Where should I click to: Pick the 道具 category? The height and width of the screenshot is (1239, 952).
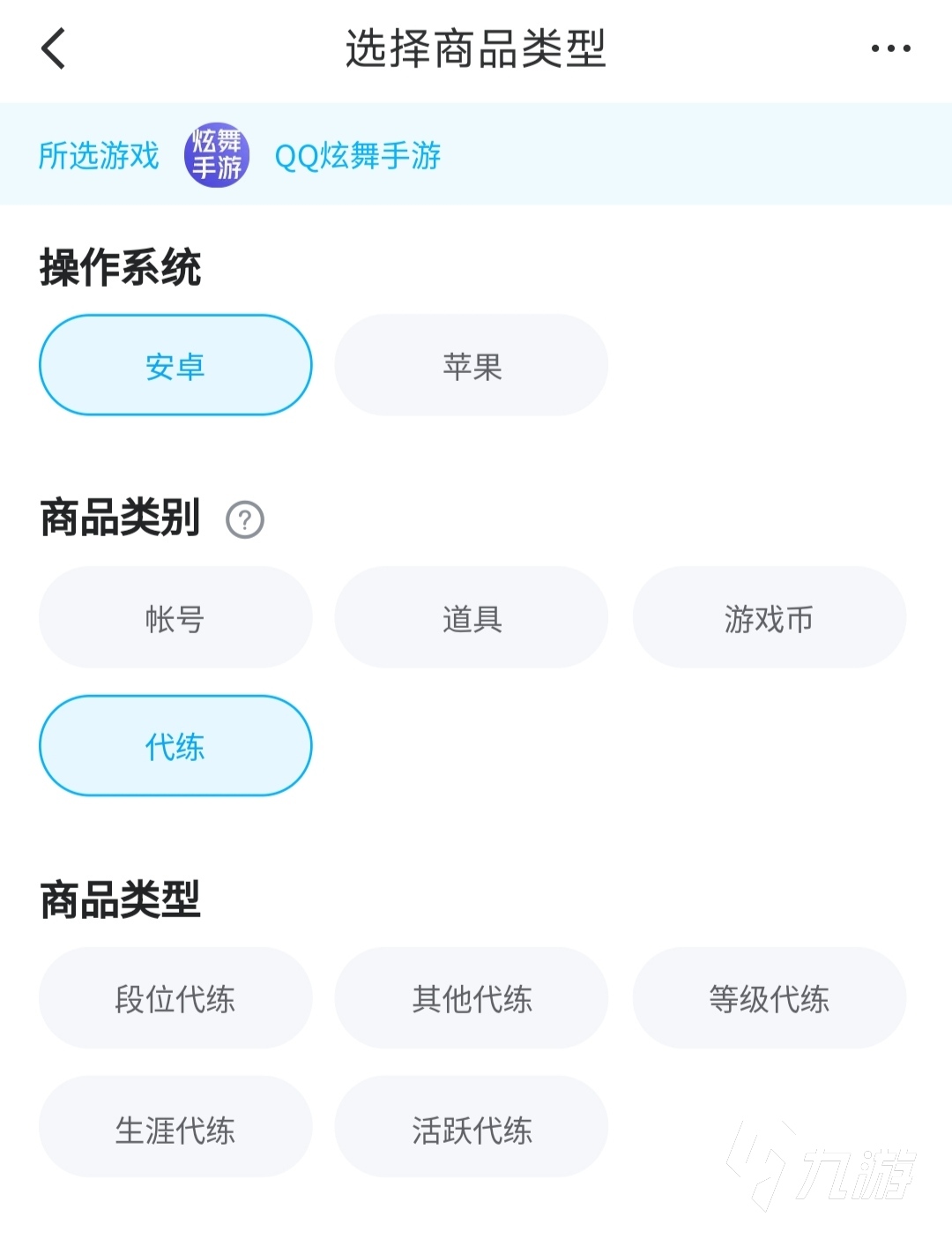[472, 617]
